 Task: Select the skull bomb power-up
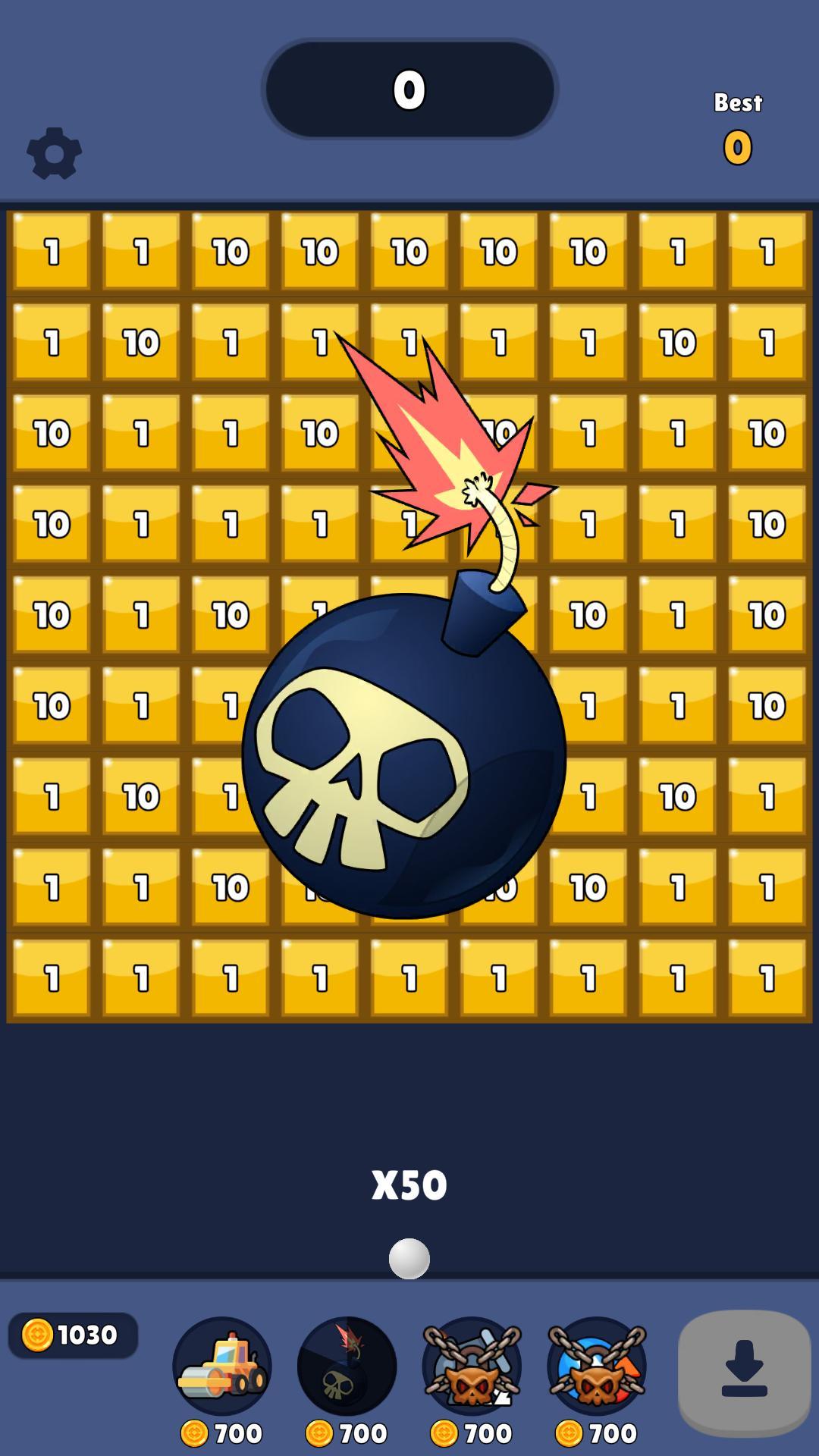point(347,1367)
